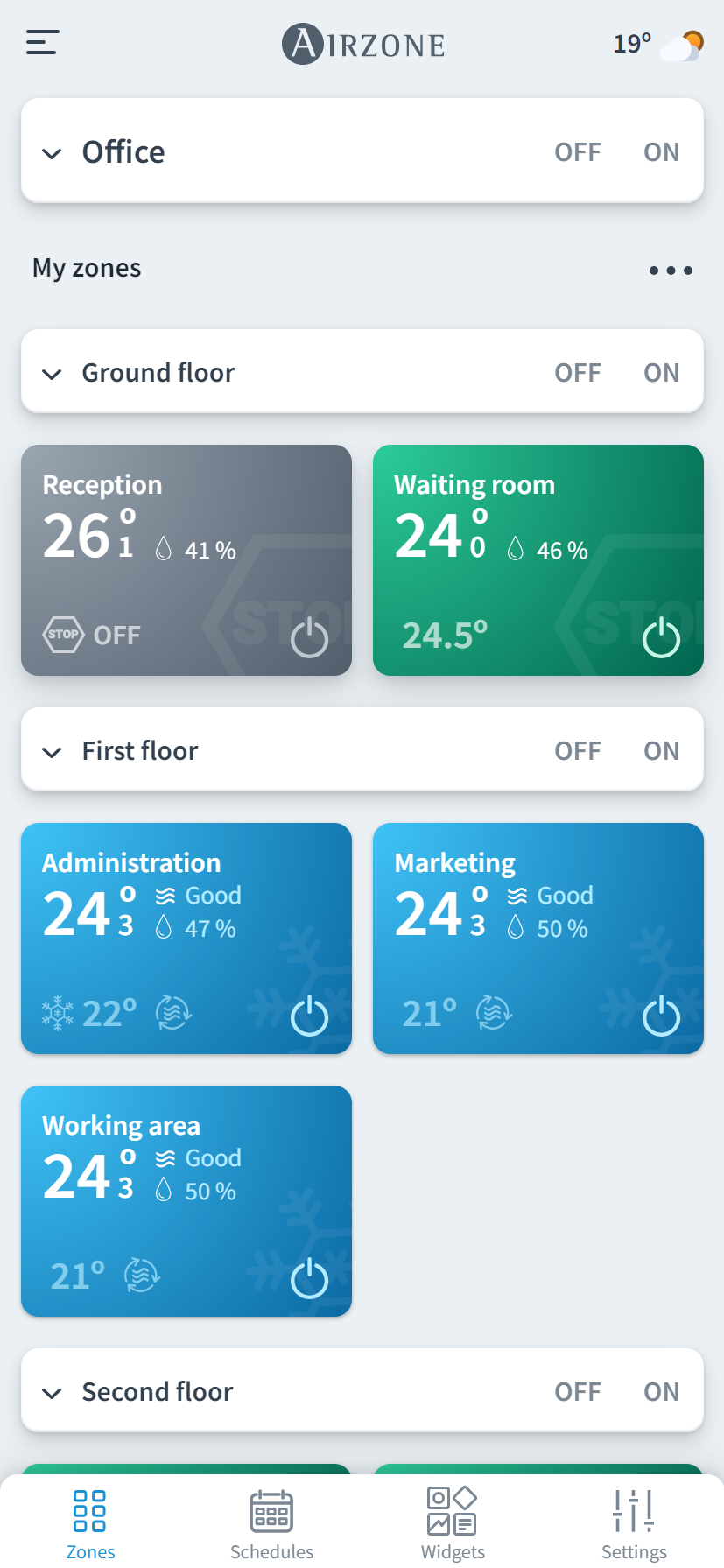This screenshot has height=1568, width=724.
Task: Switch to the Schedules tab
Action: [271, 1523]
